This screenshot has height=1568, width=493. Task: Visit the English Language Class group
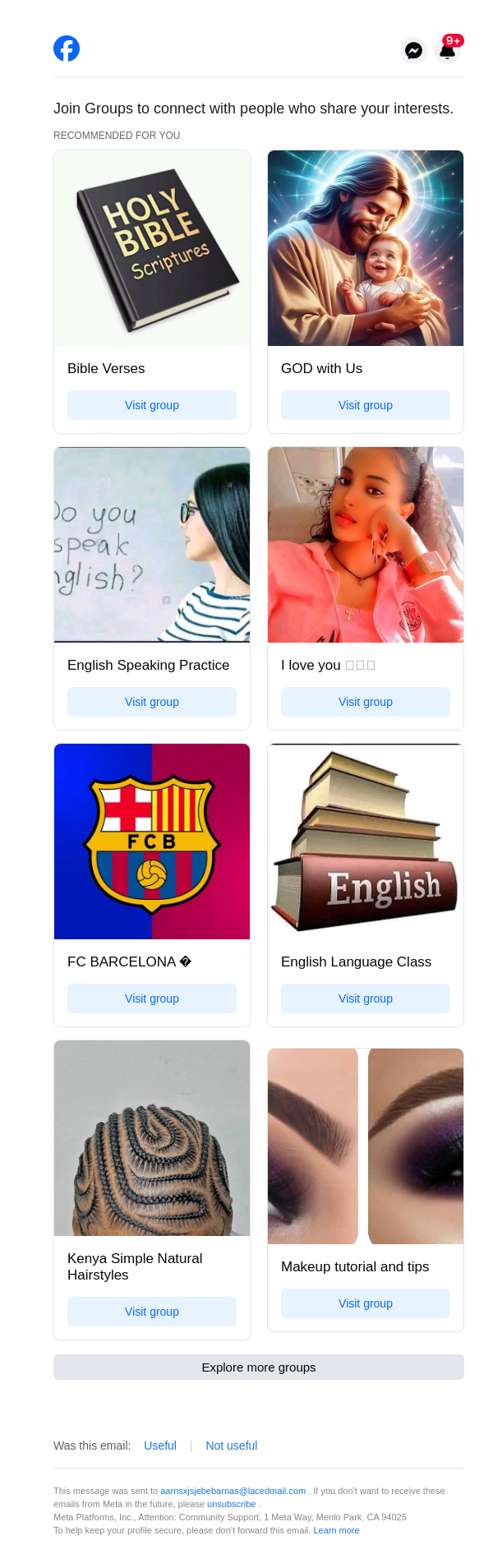click(366, 998)
